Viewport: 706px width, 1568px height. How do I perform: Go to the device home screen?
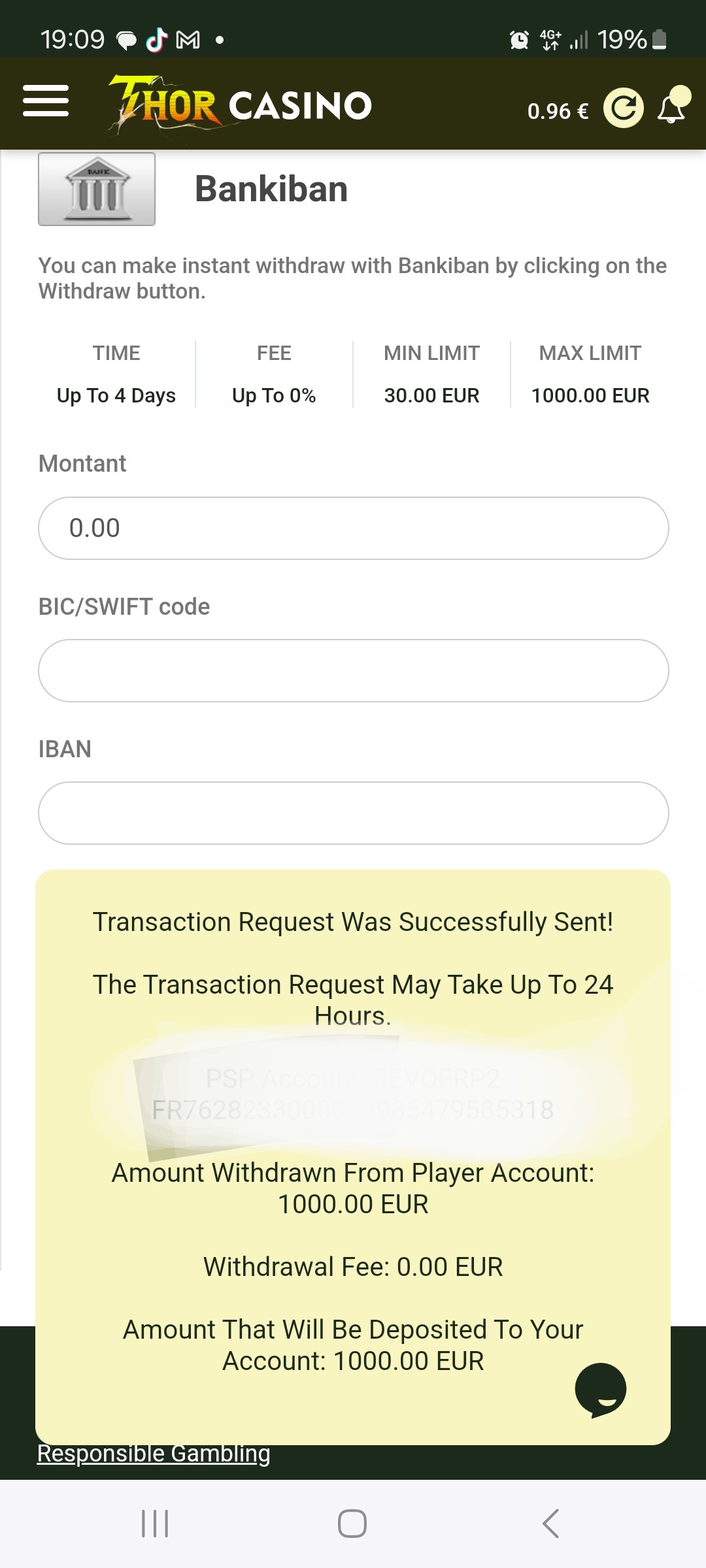pyautogui.click(x=352, y=1524)
